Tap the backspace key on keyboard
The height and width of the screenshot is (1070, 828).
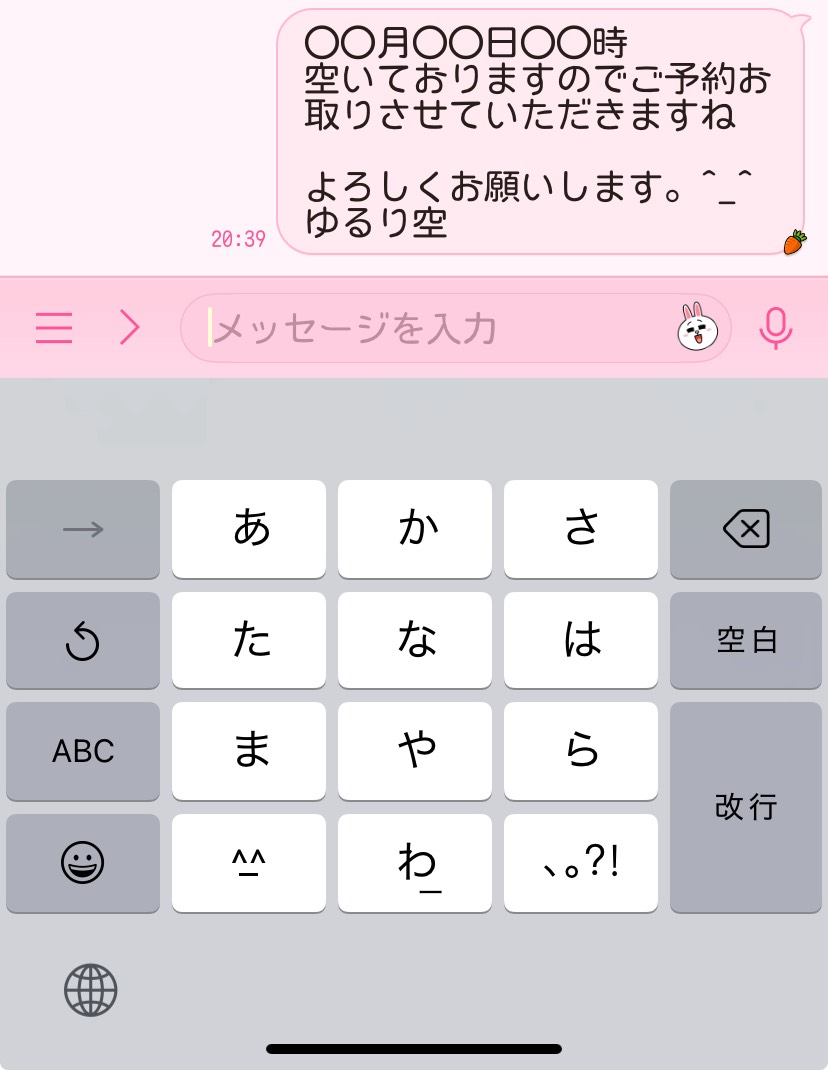746,529
